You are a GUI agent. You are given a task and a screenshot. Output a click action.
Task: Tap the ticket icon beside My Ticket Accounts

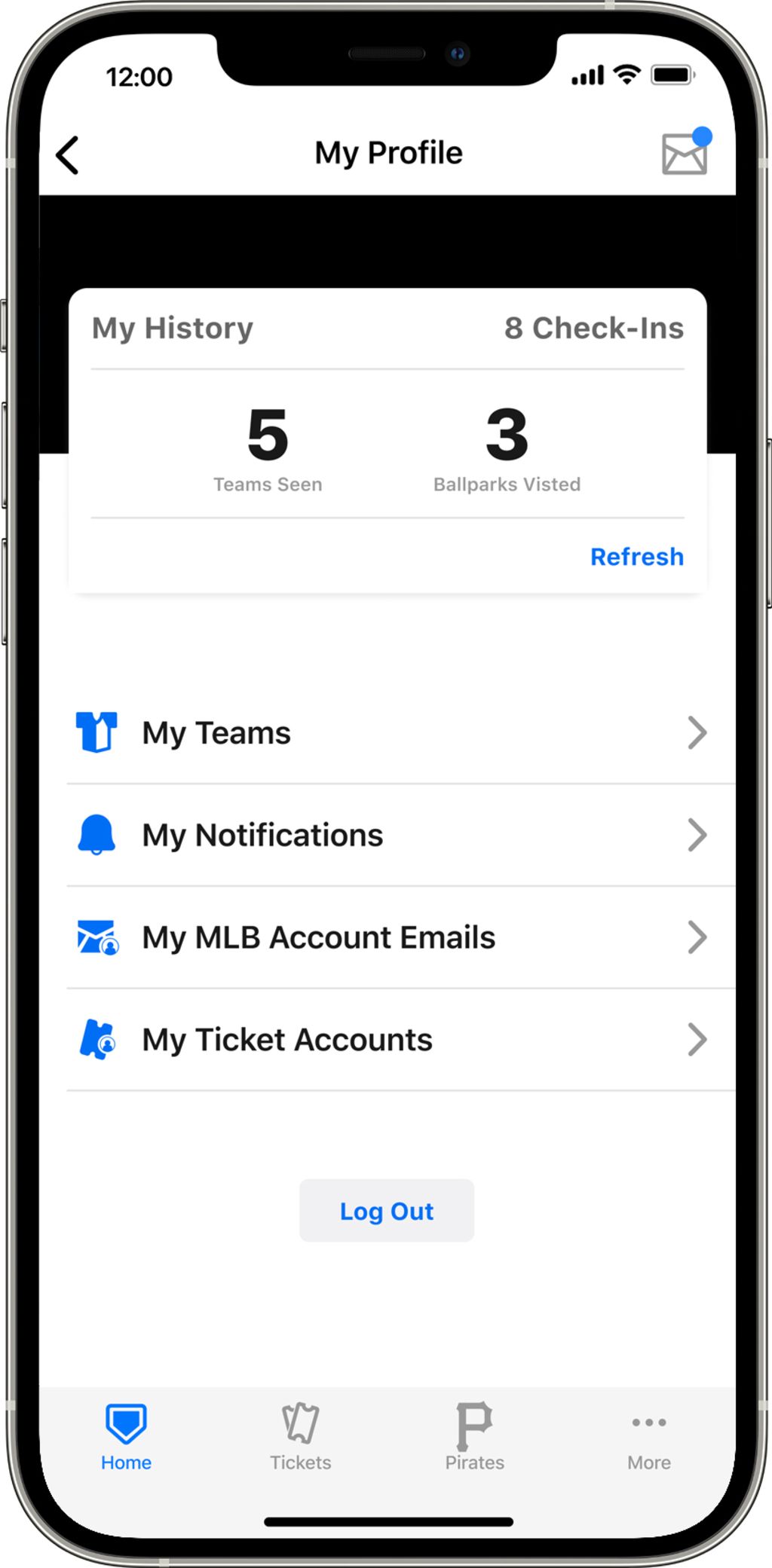tap(98, 1039)
